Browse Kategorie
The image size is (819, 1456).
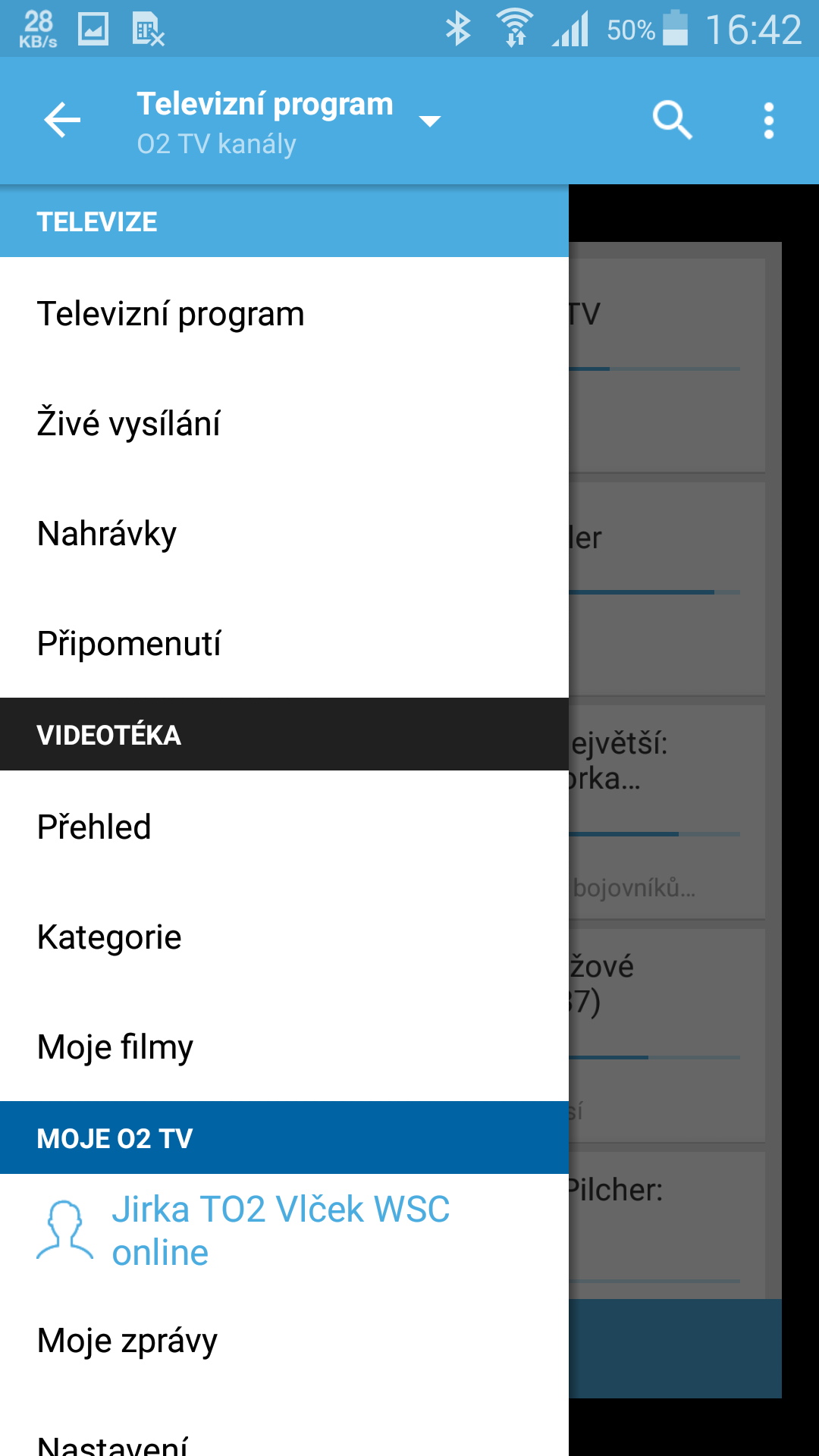click(x=284, y=937)
